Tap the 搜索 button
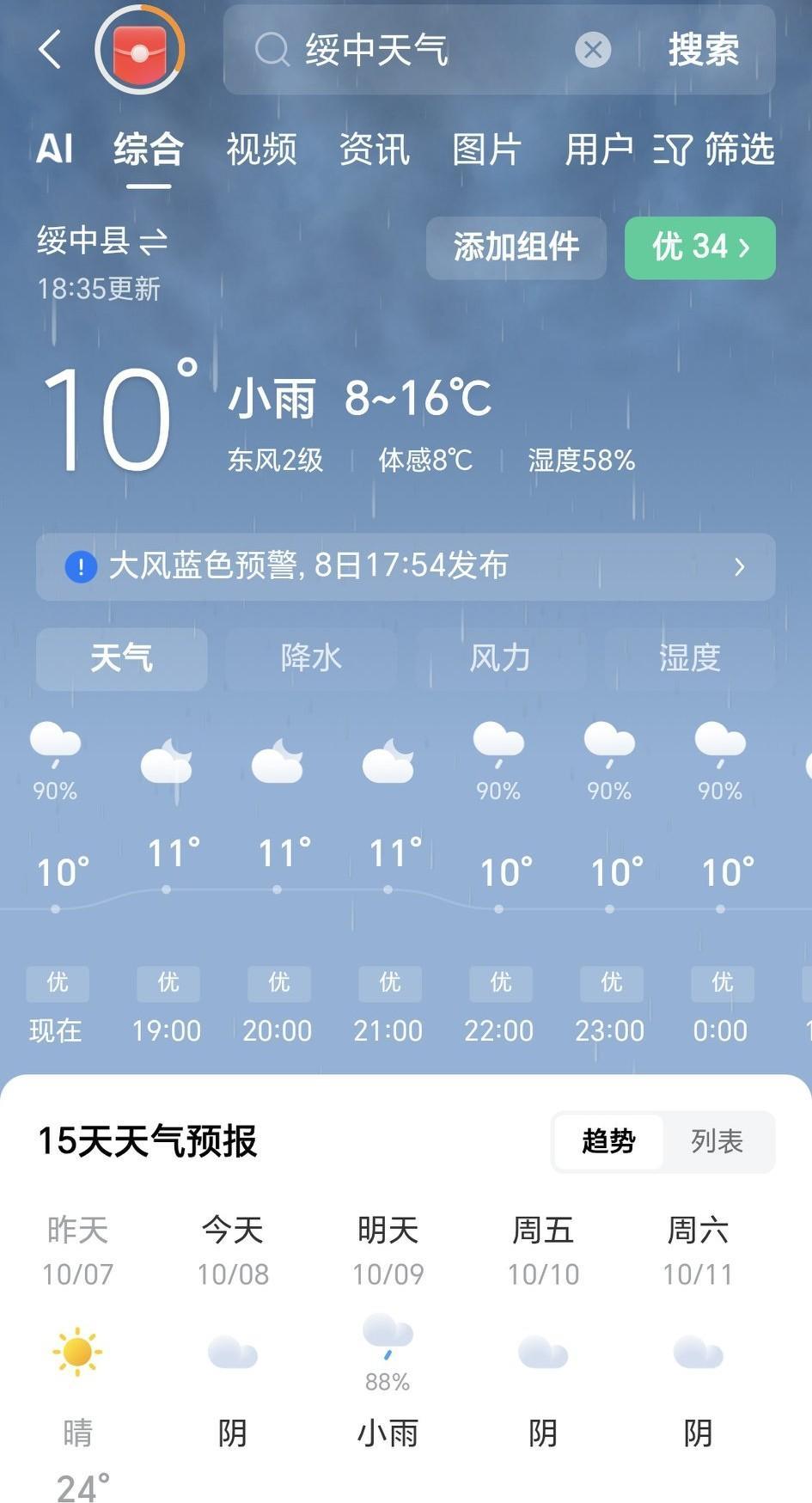 [x=704, y=50]
